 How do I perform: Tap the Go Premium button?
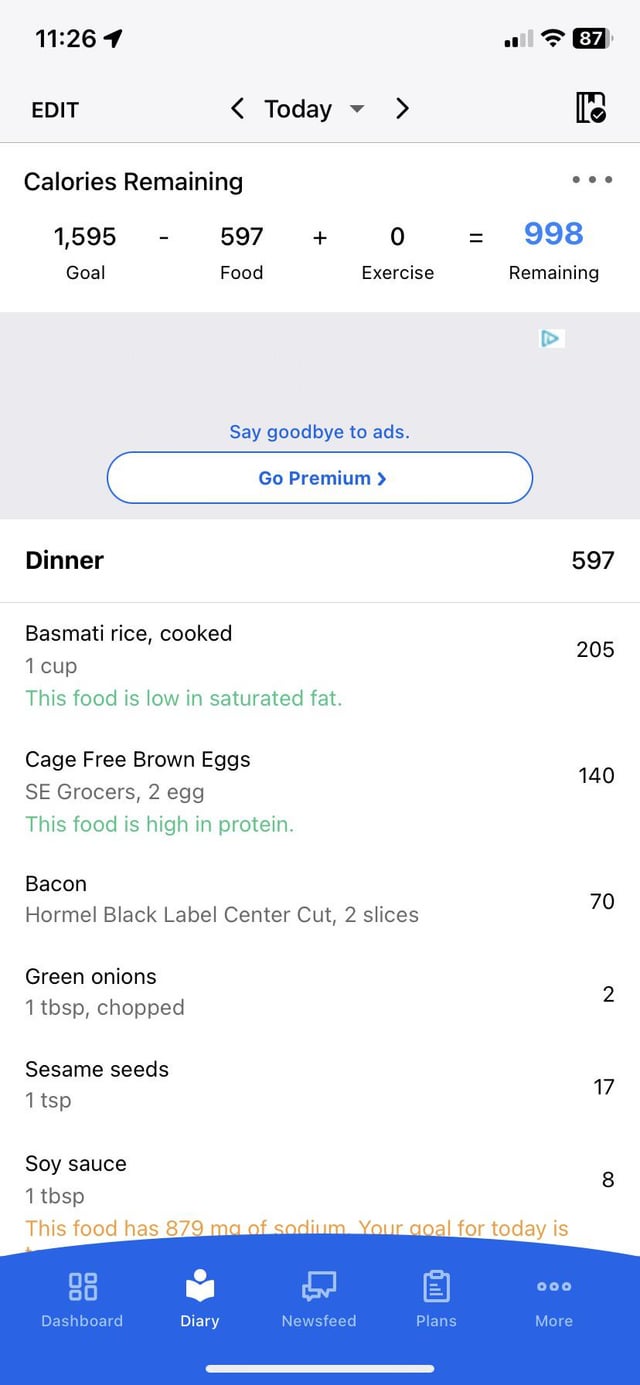pyautogui.click(x=320, y=478)
